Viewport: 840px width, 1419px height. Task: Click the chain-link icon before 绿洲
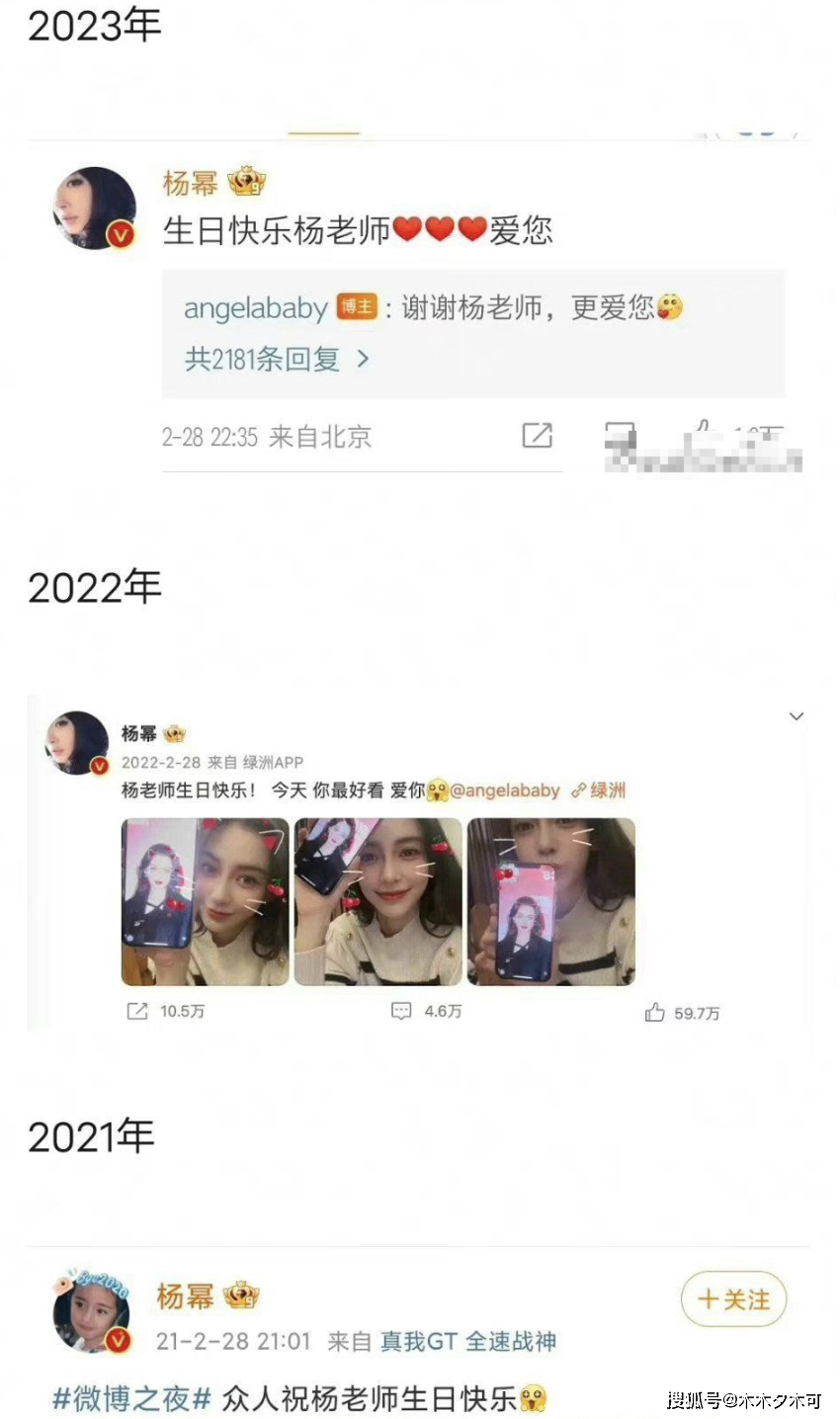pos(582,790)
